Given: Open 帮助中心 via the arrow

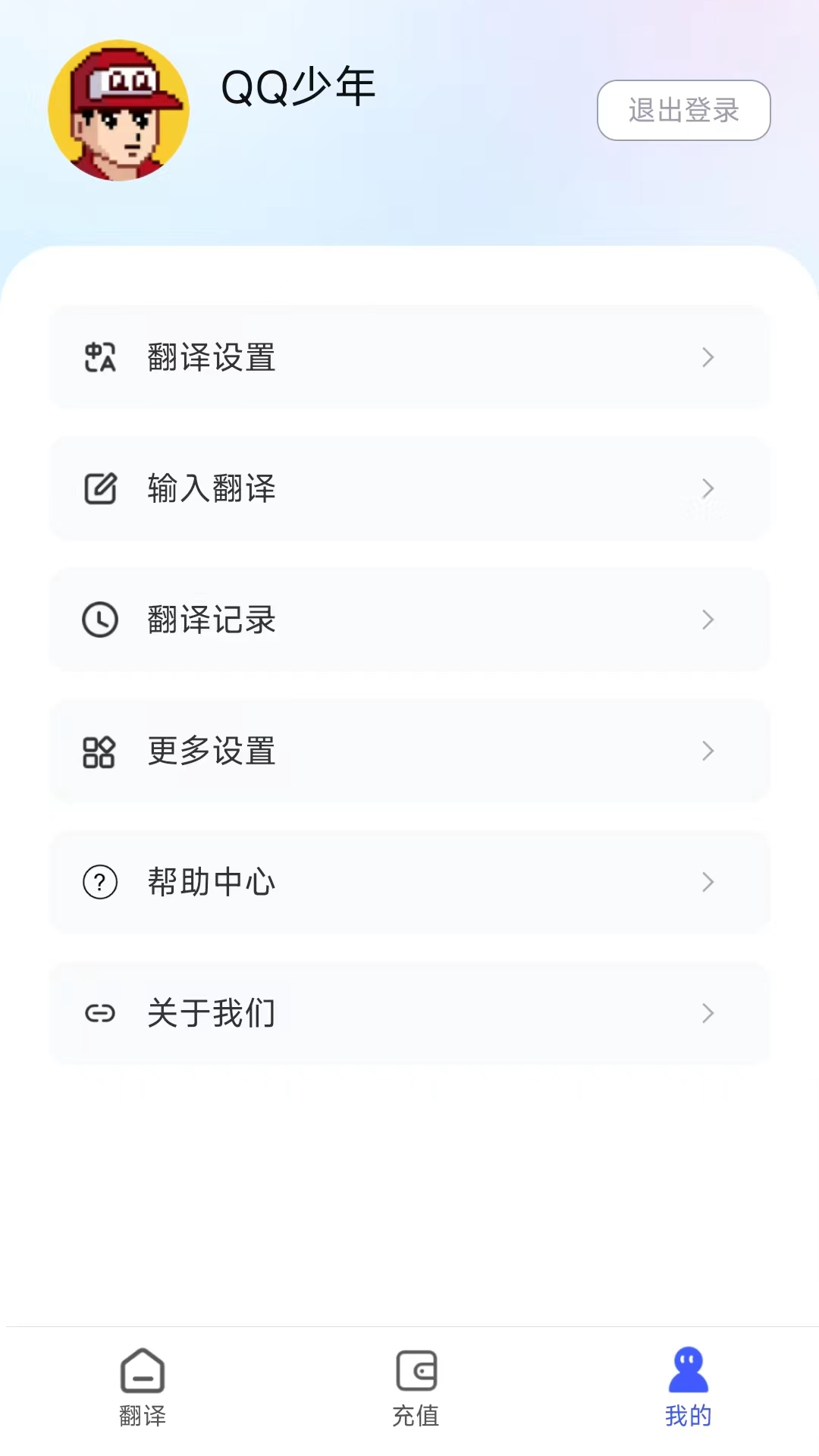Looking at the screenshot, I should 708,882.
